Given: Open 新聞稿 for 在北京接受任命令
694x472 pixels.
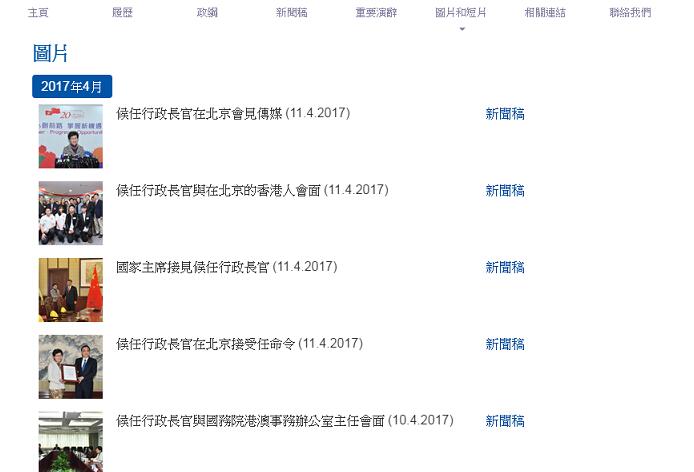Looking at the screenshot, I should point(505,344).
